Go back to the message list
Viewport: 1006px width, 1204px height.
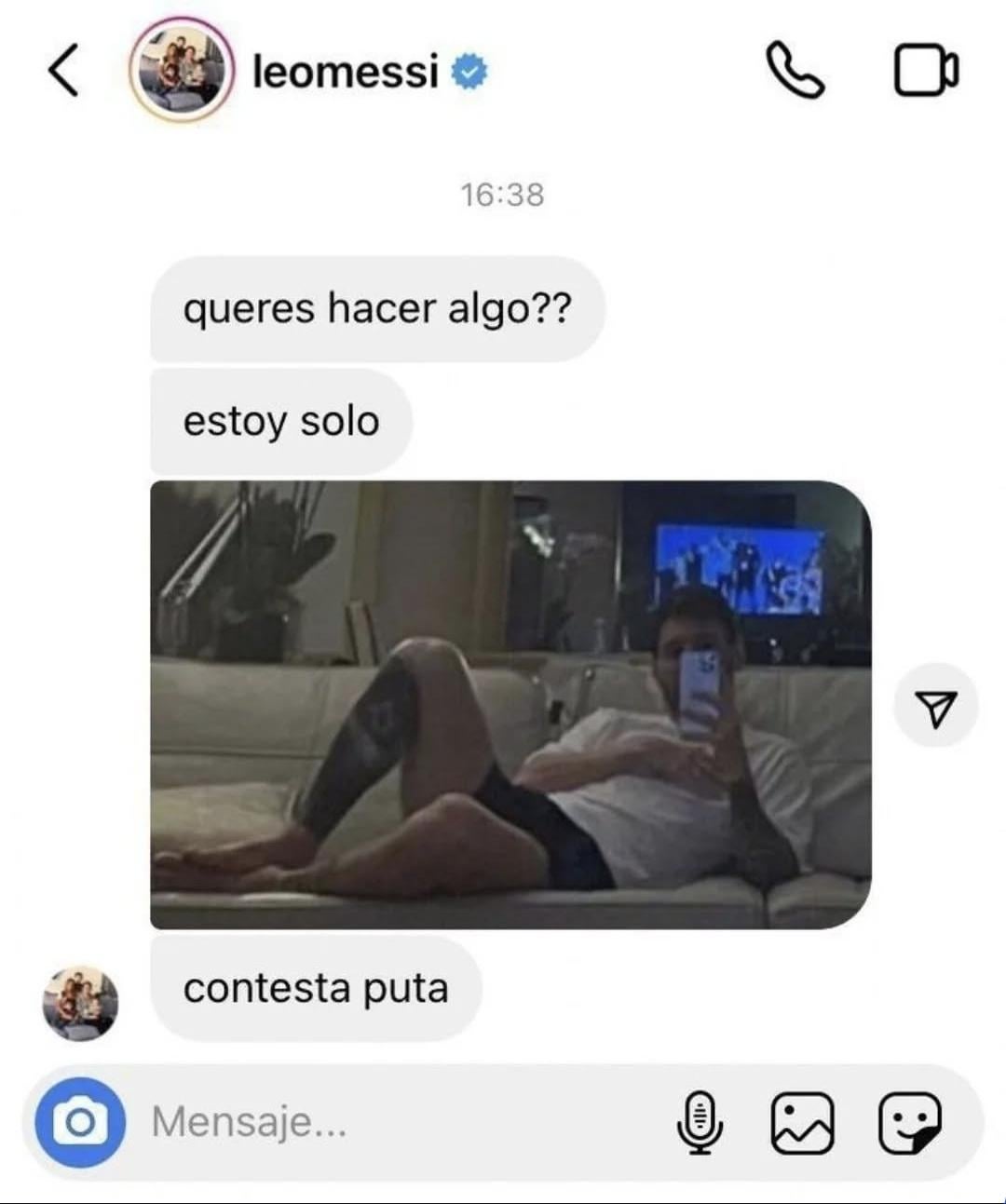63,72
